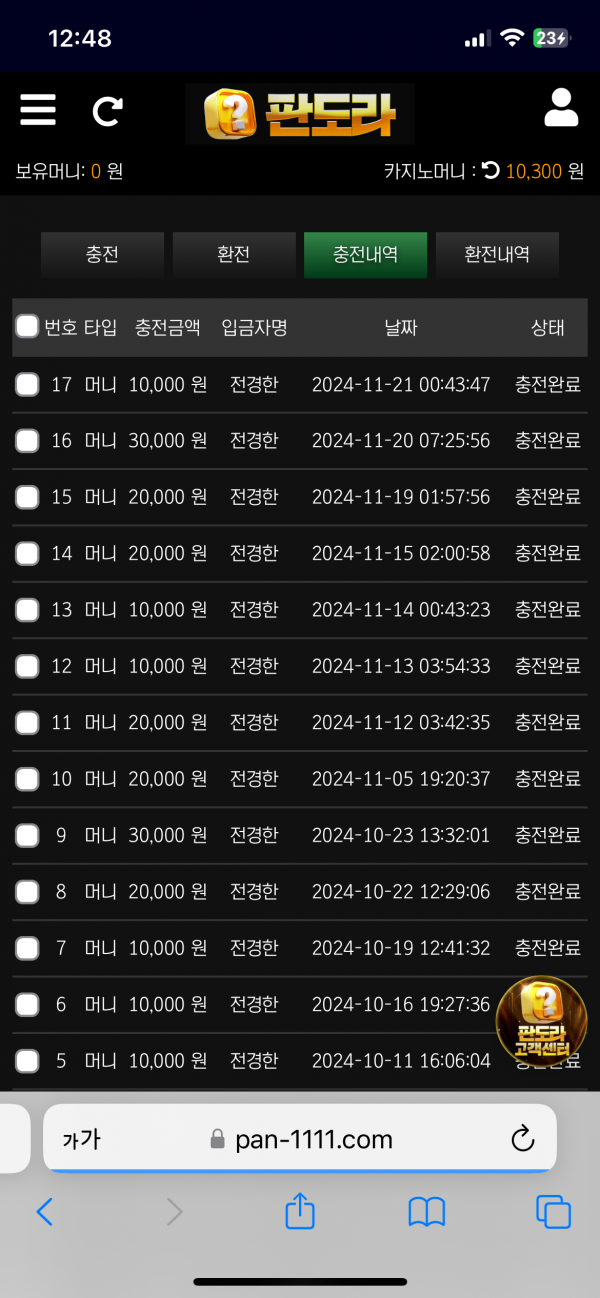Open the Safari share sheet

point(300,1212)
